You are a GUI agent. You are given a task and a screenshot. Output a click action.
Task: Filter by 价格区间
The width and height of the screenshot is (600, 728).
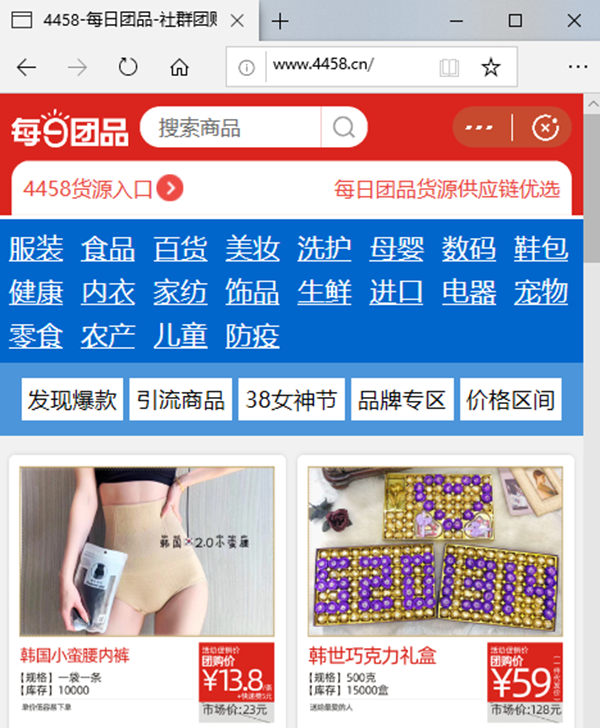pyautogui.click(x=510, y=400)
